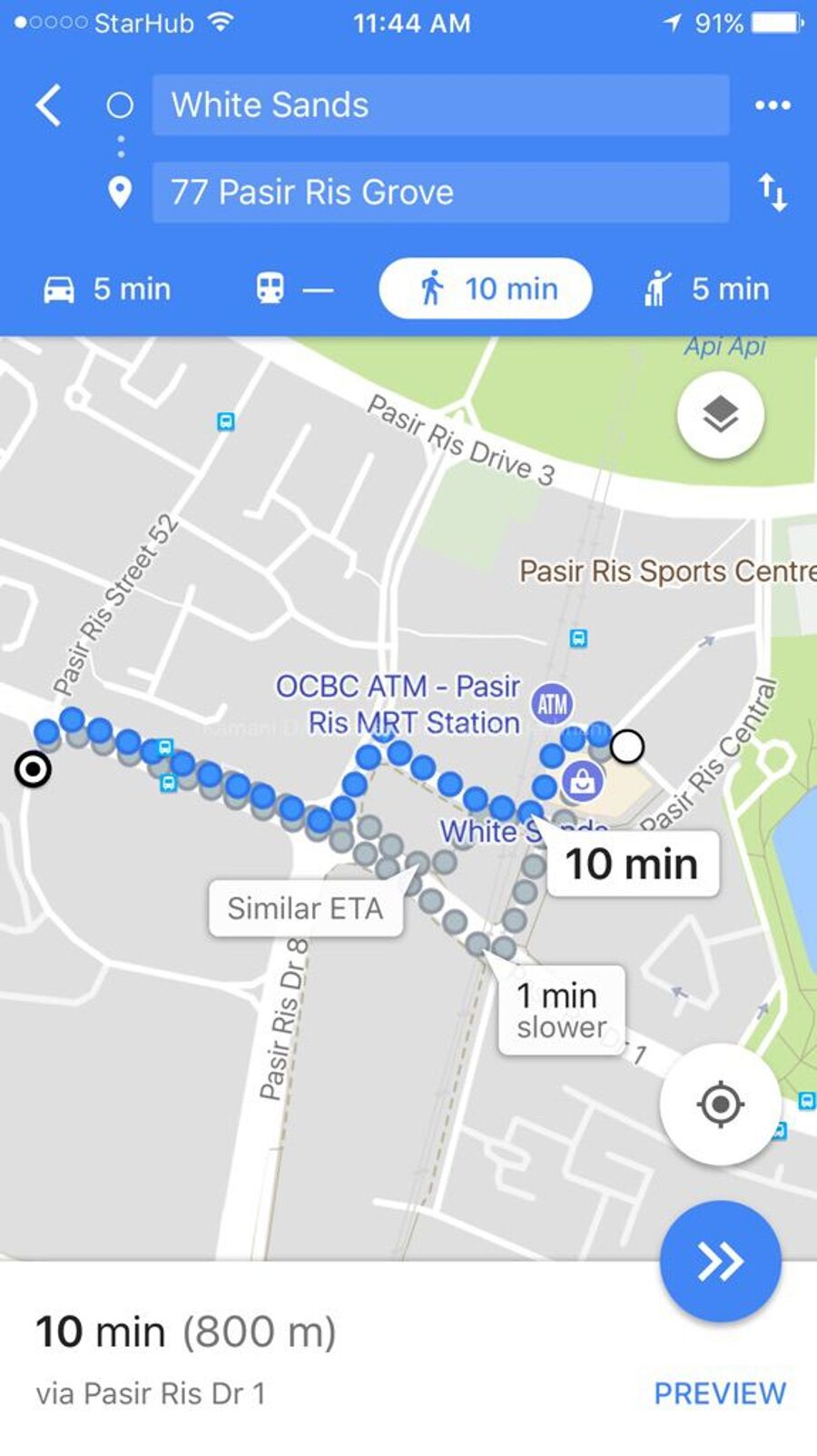Edit the 77 Pasir Ris Grove destination
This screenshot has height=1456, width=817.
click(x=440, y=193)
